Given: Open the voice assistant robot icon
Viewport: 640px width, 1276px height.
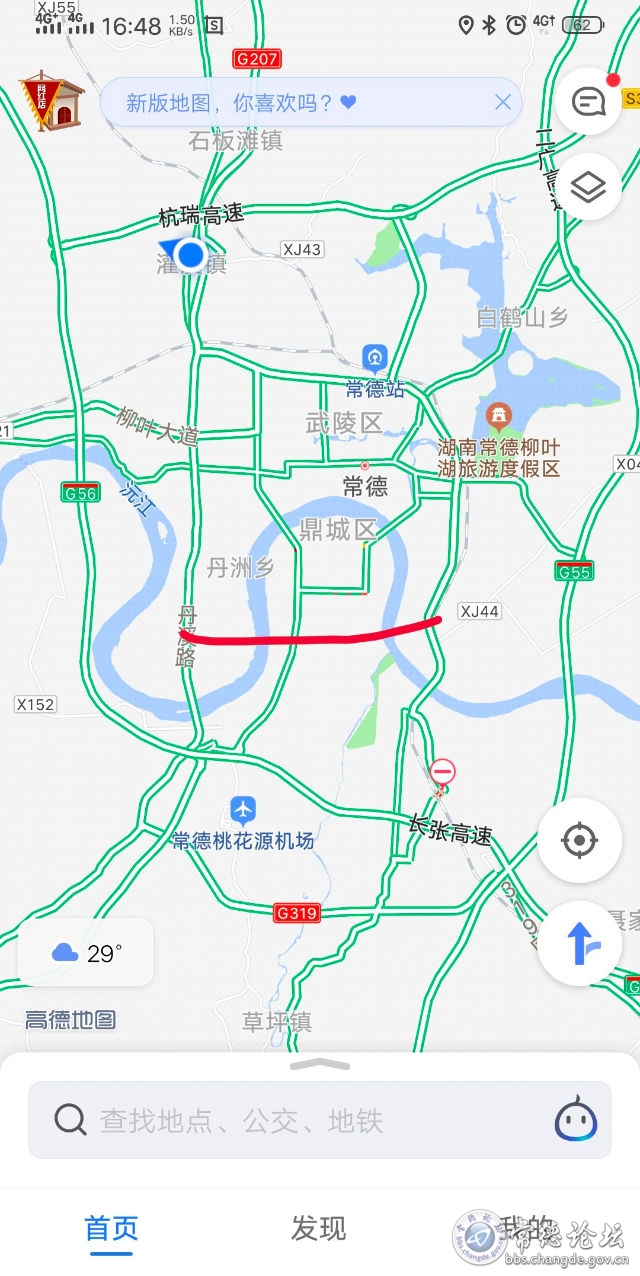Looking at the screenshot, I should (576, 1120).
